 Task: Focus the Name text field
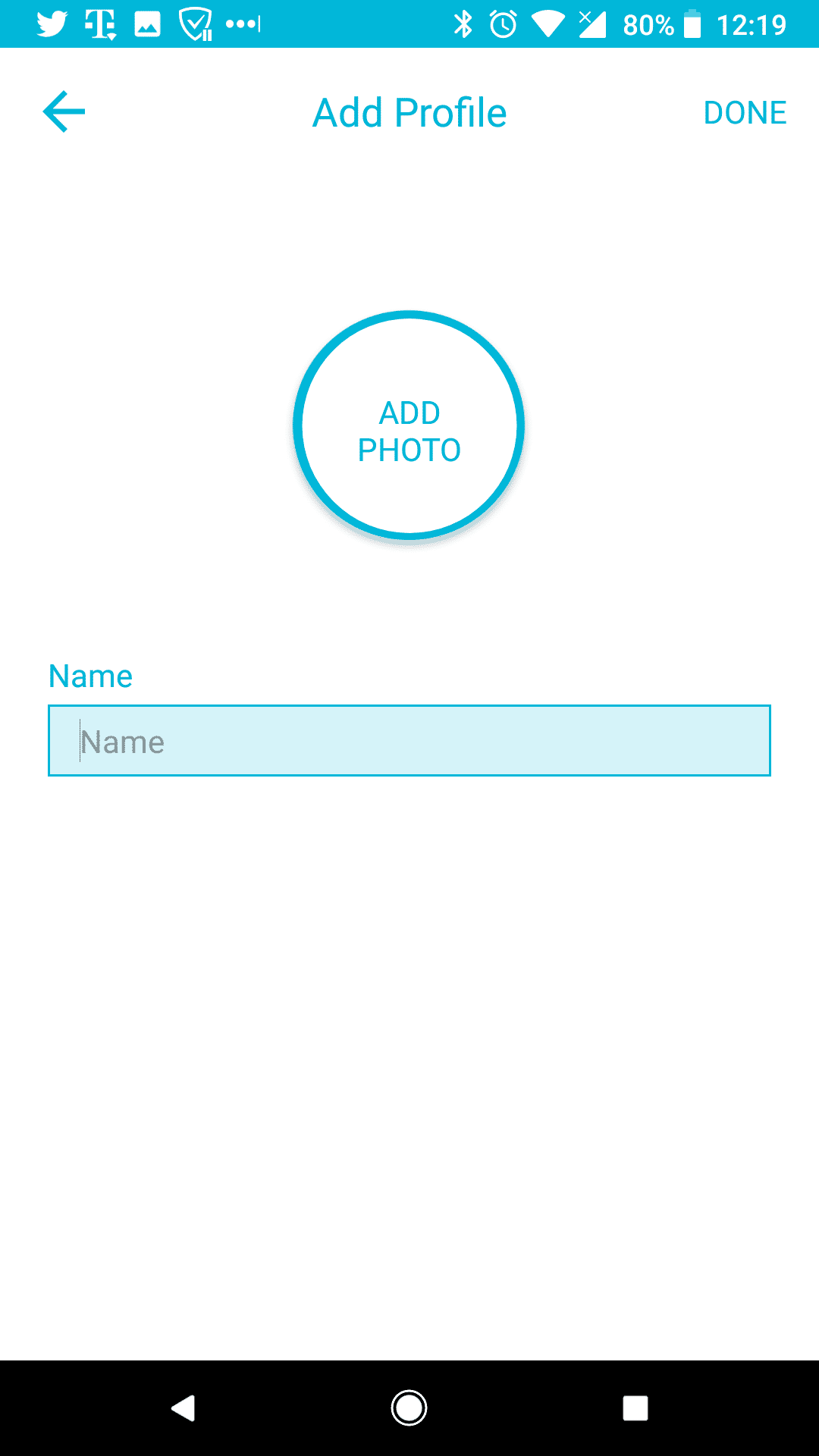pyautogui.click(x=409, y=741)
